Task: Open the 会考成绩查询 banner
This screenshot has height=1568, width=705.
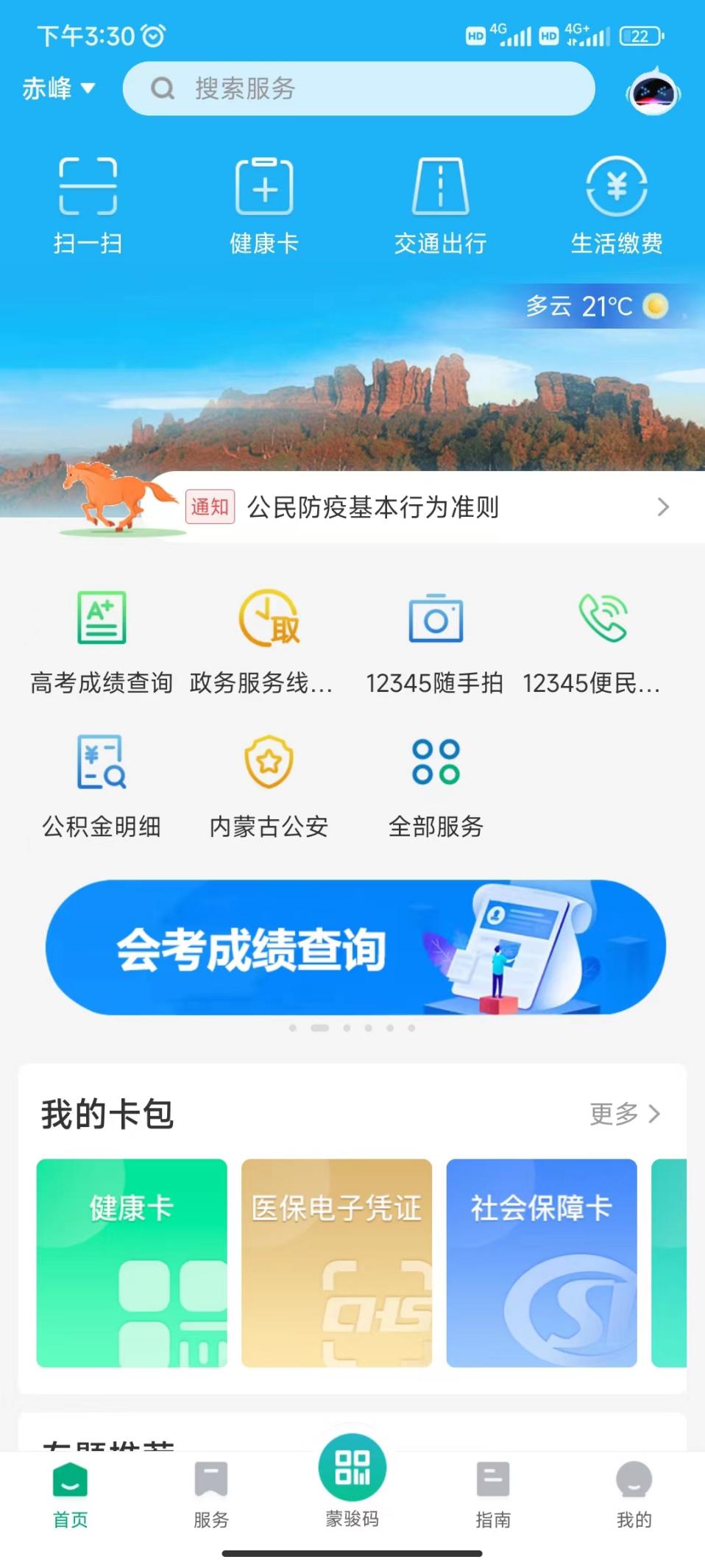Action: [355, 947]
